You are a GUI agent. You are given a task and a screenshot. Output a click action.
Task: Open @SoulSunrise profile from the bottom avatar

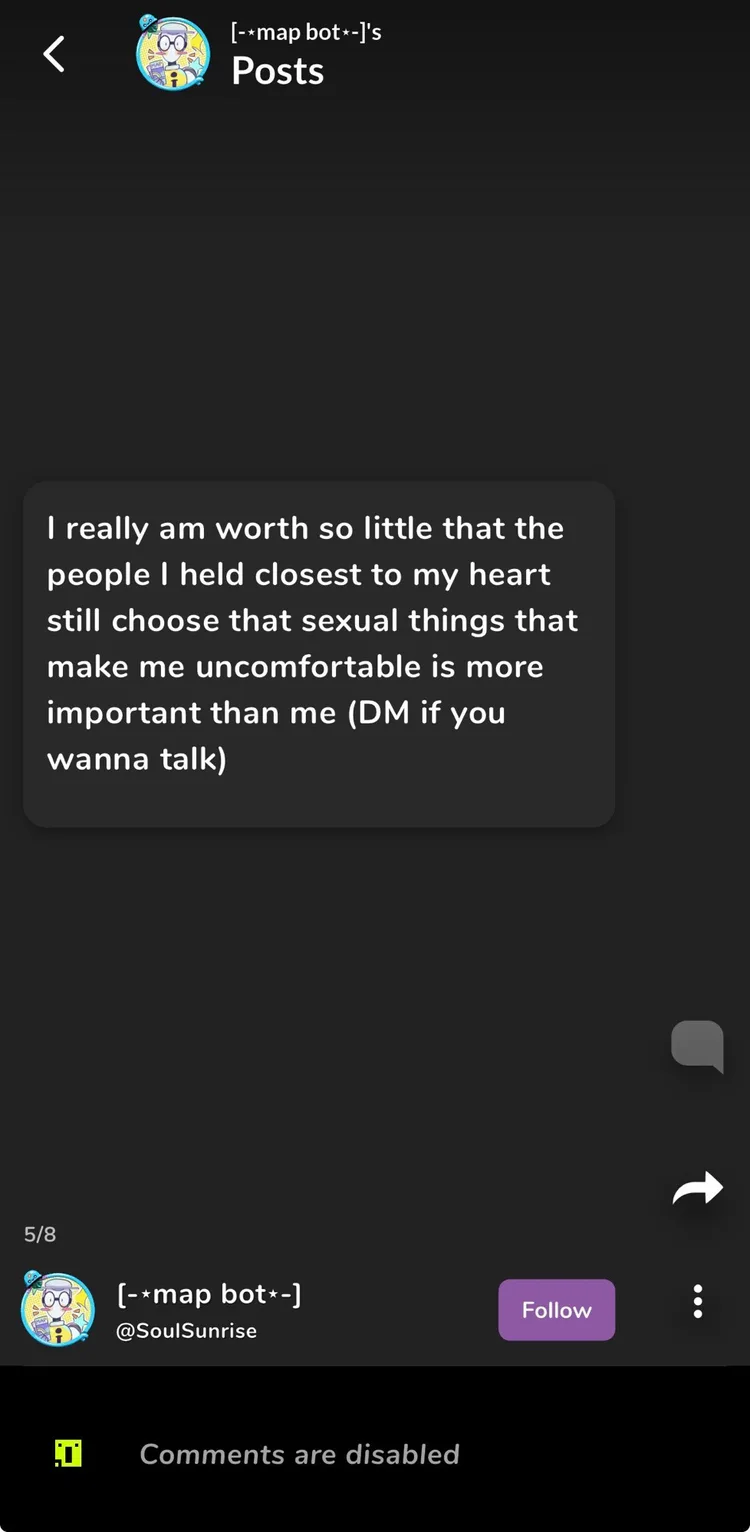pos(58,1309)
